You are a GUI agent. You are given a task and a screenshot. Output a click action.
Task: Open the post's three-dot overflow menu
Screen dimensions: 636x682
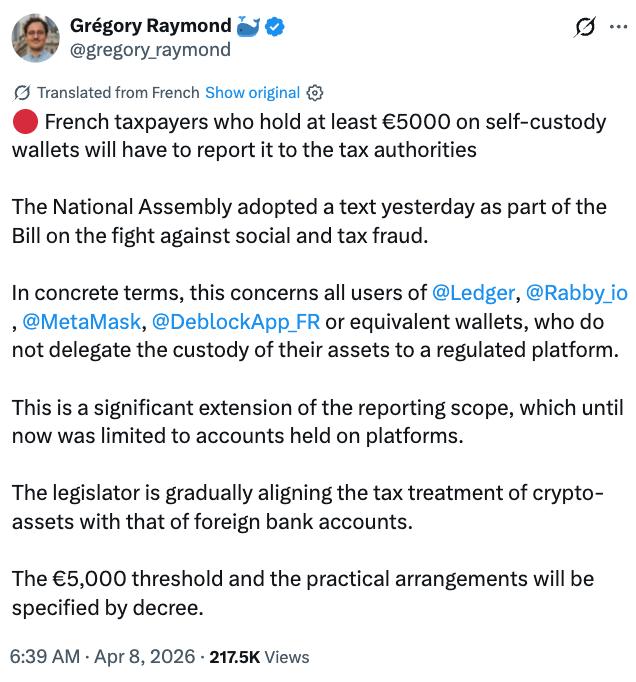click(x=618, y=27)
